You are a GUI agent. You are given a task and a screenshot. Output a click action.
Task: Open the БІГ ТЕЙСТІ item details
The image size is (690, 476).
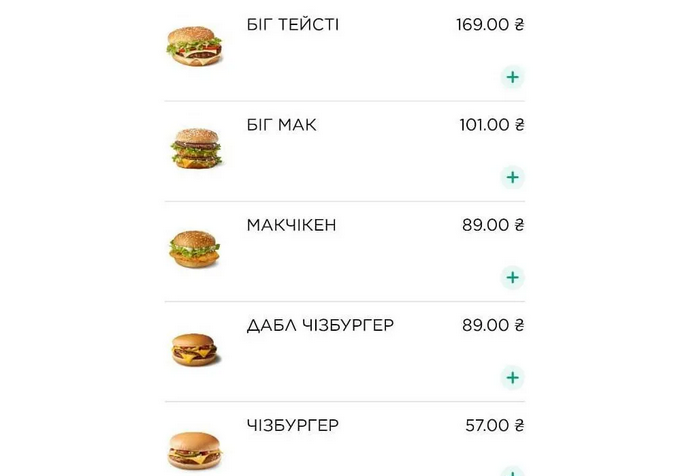[x=293, y=25]
